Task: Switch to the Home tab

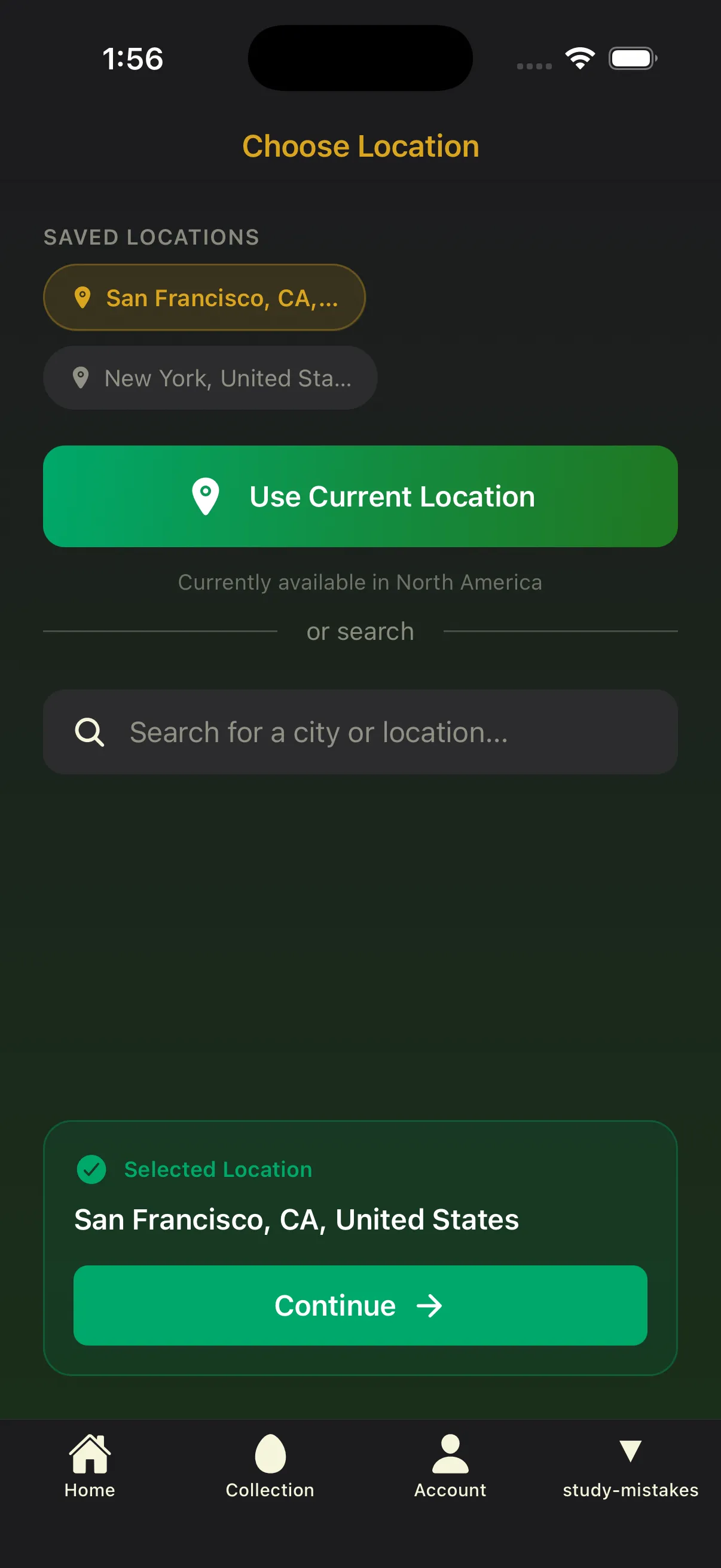Action: pyautogui.click(x=90, y=1467)
